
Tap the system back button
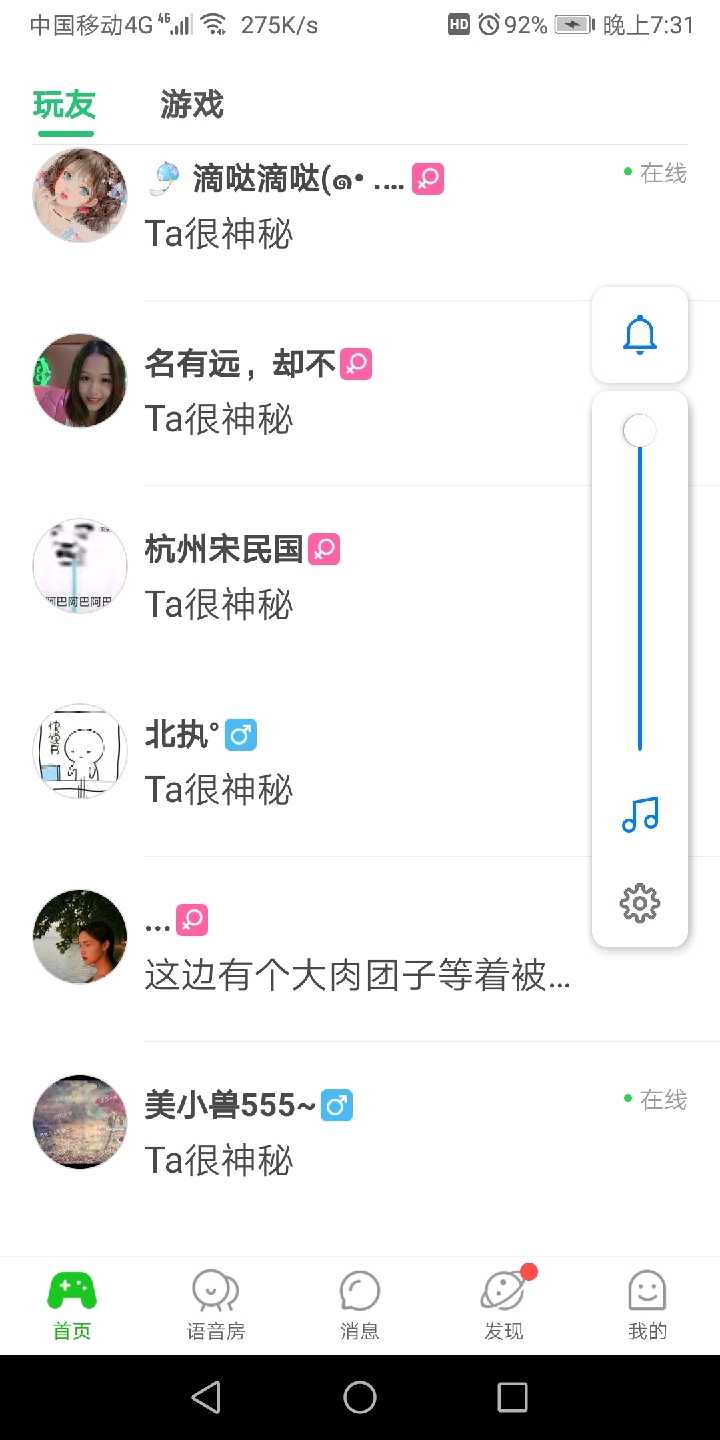(206, 1397)
